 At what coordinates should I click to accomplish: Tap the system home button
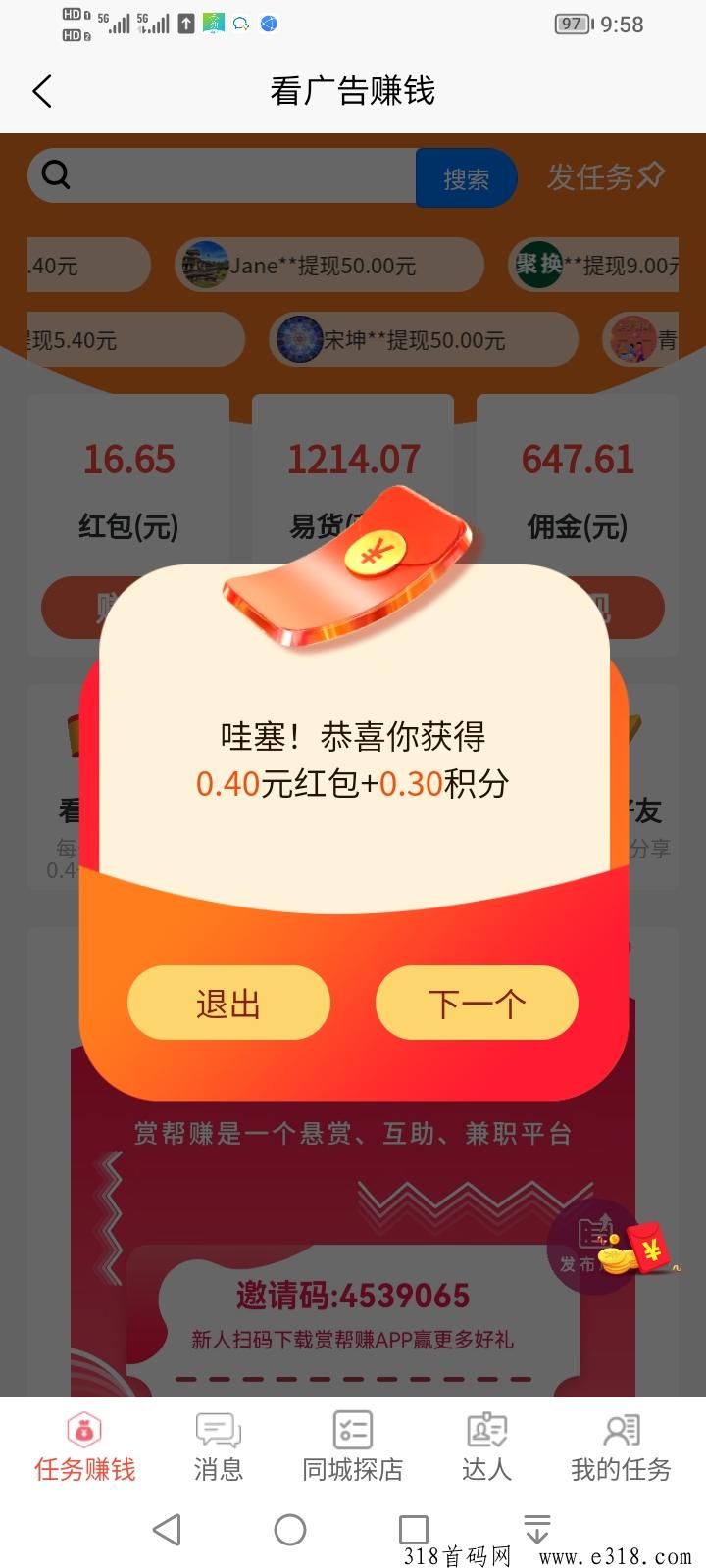point(290,1529)
